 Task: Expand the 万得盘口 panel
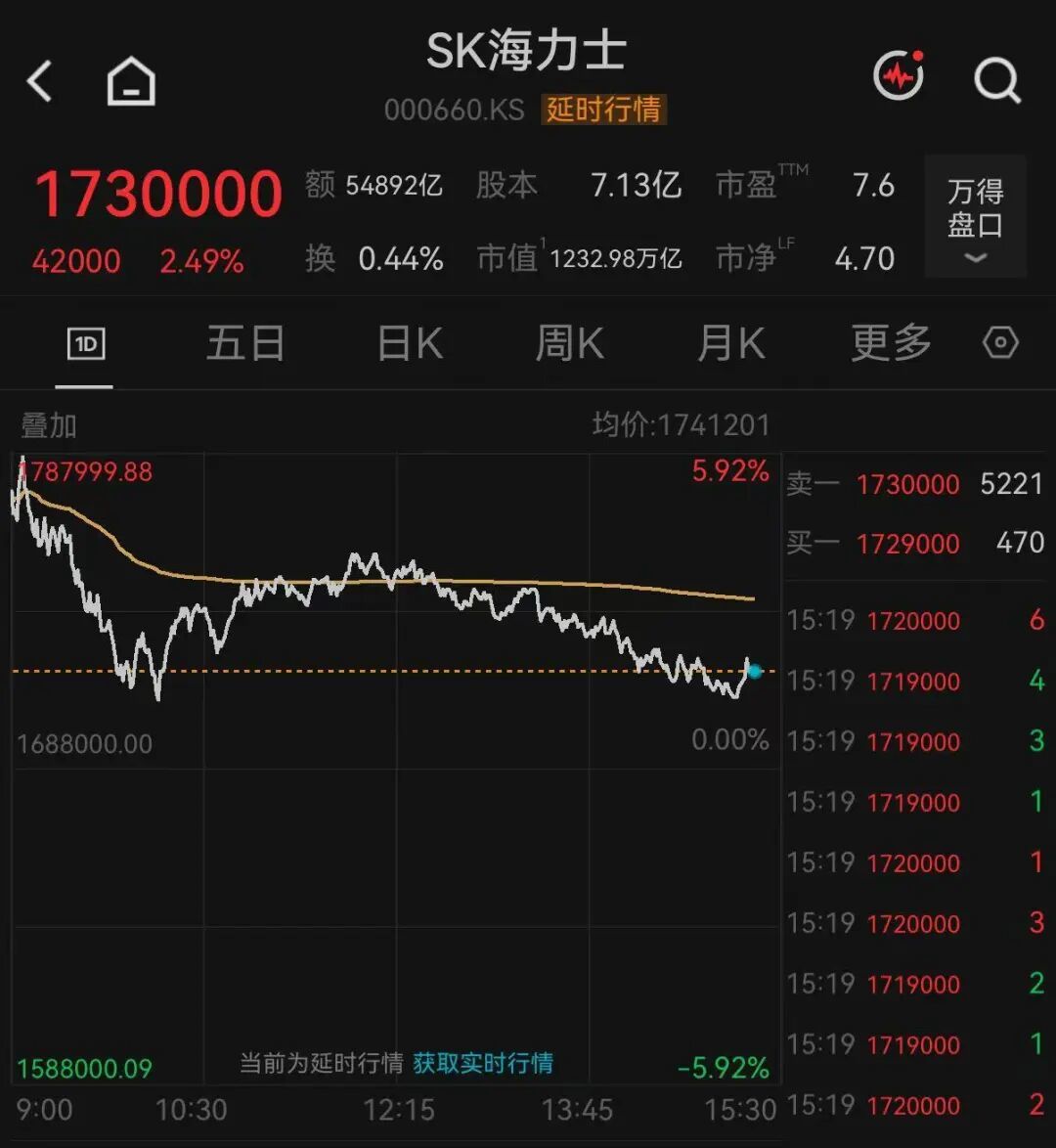[x=976, y=216]
